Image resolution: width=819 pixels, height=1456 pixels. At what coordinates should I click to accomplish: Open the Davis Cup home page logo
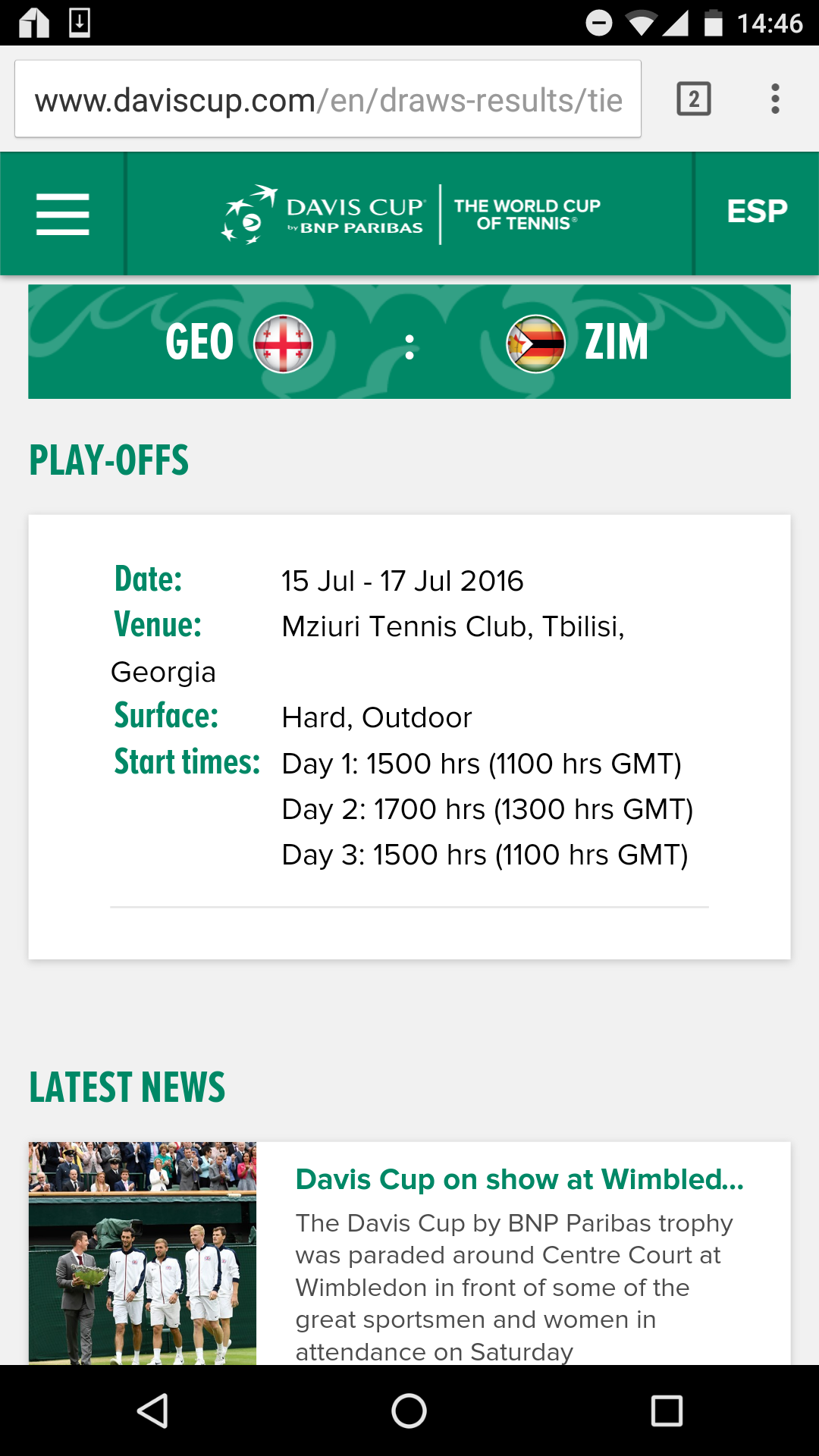[409, 215]
